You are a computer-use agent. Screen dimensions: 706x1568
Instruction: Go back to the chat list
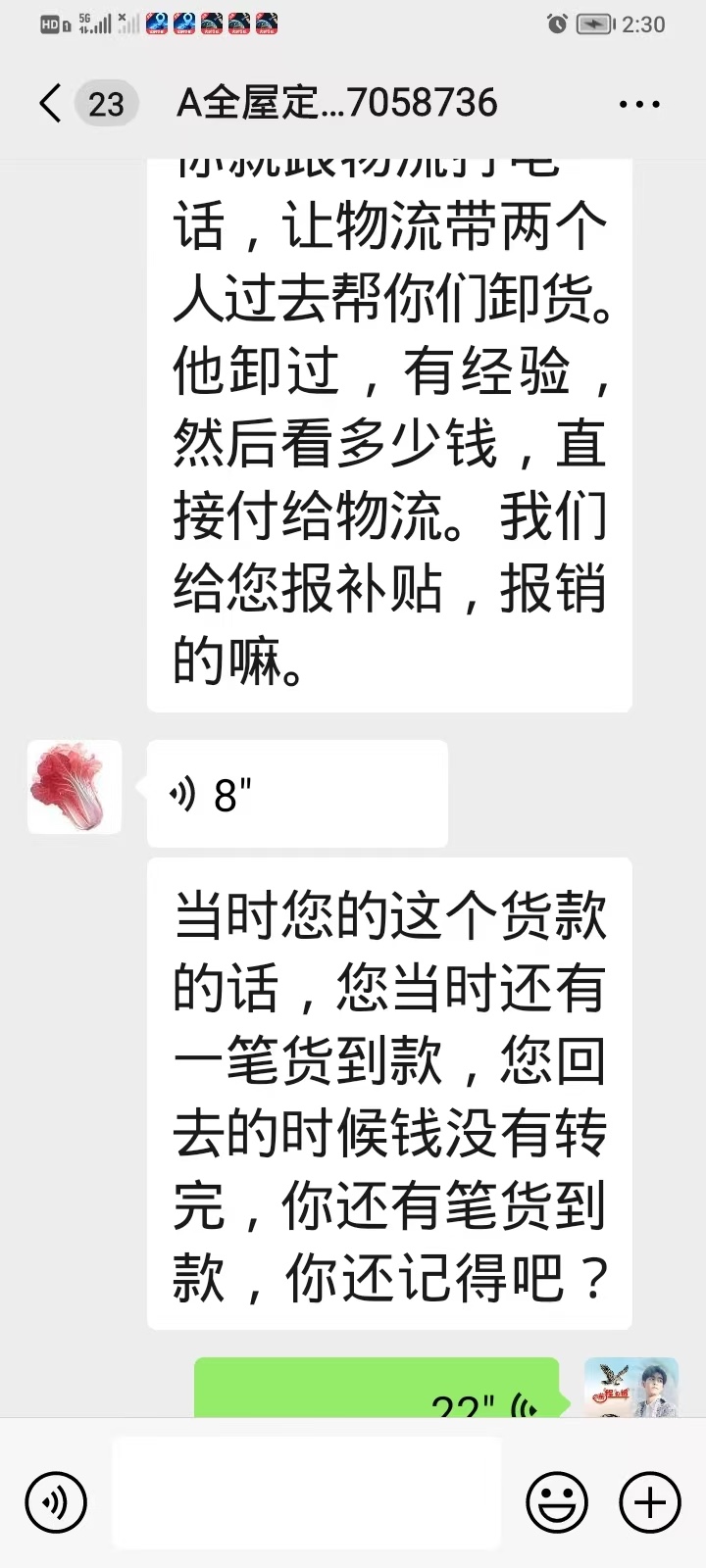pyautogui.click(x=51, y=103)
